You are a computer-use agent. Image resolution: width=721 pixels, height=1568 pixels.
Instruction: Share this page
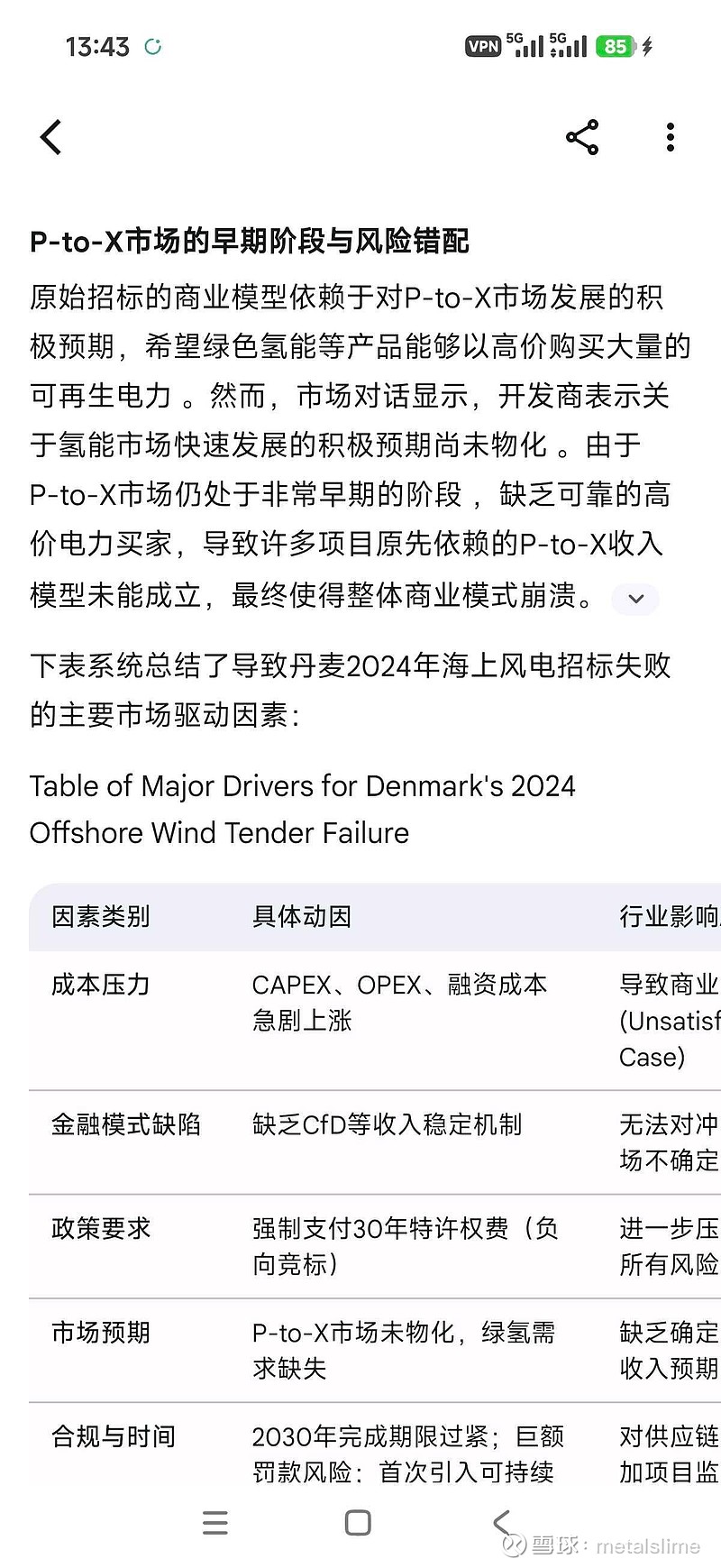pos(582,137)
